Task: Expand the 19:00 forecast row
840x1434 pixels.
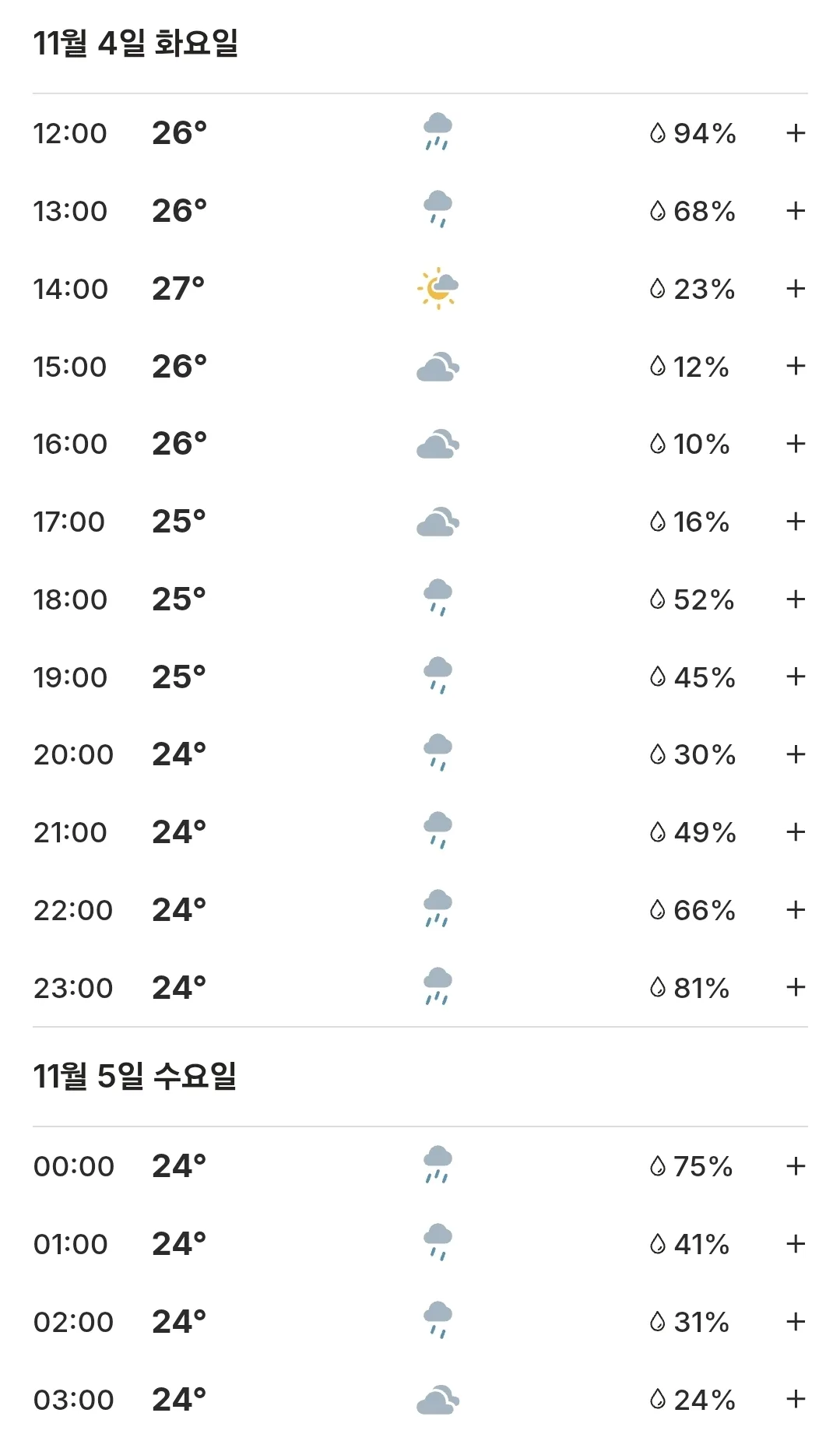Action: pyautogui.click(x=795, y=677)
